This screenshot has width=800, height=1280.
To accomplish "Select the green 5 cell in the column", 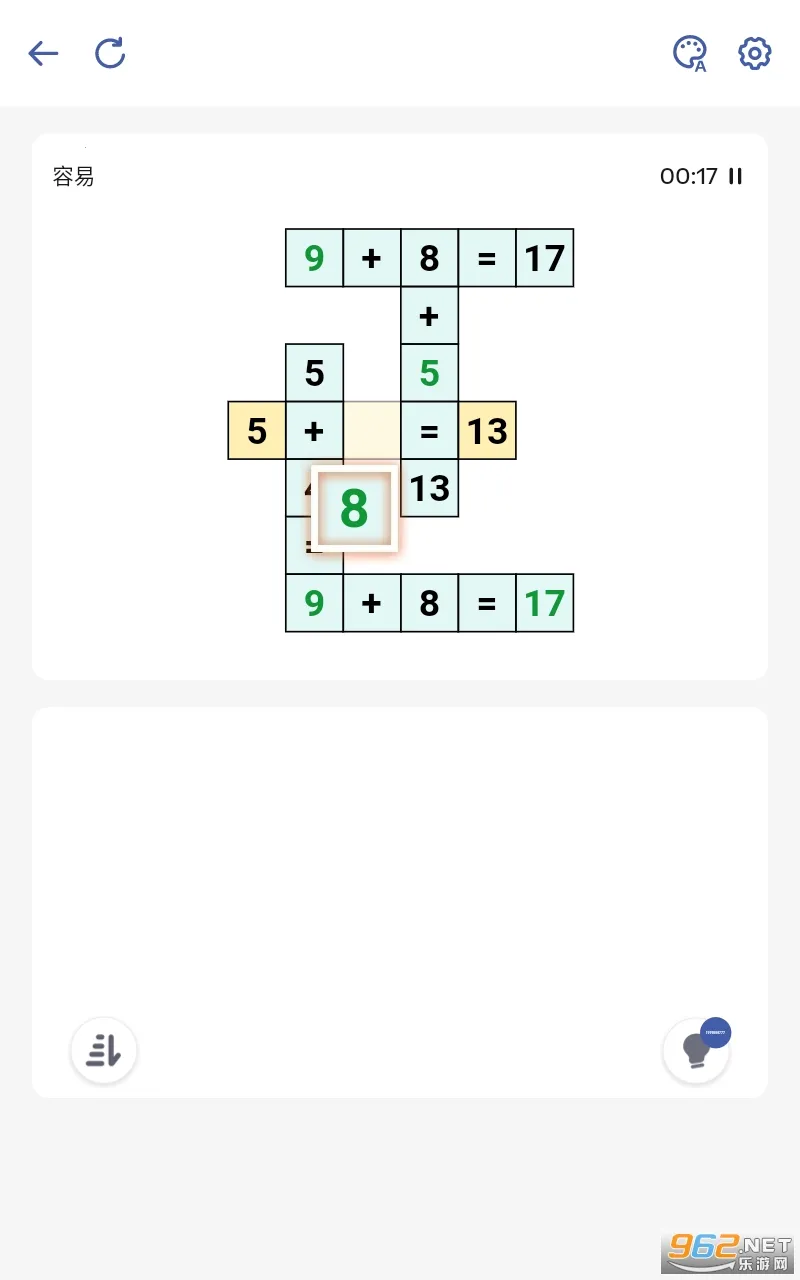I will [429, 372].
